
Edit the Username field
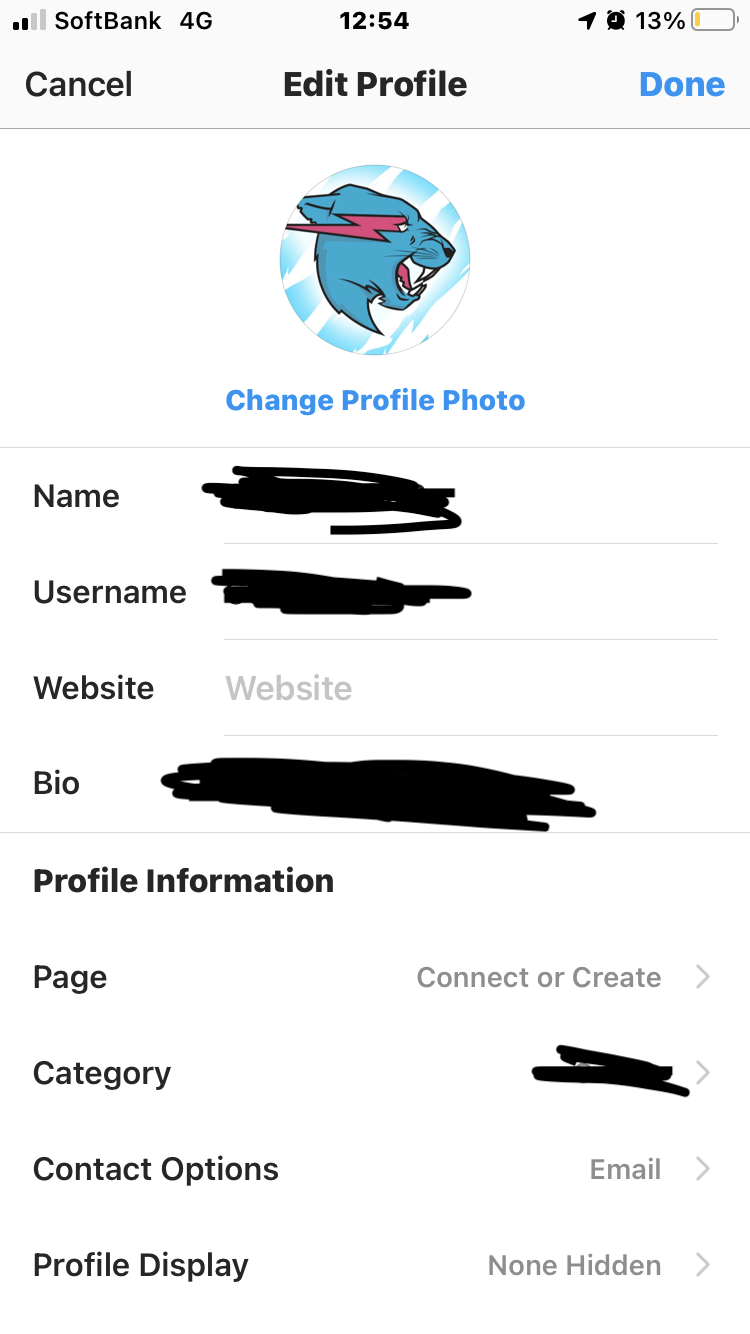coord(470,592)
